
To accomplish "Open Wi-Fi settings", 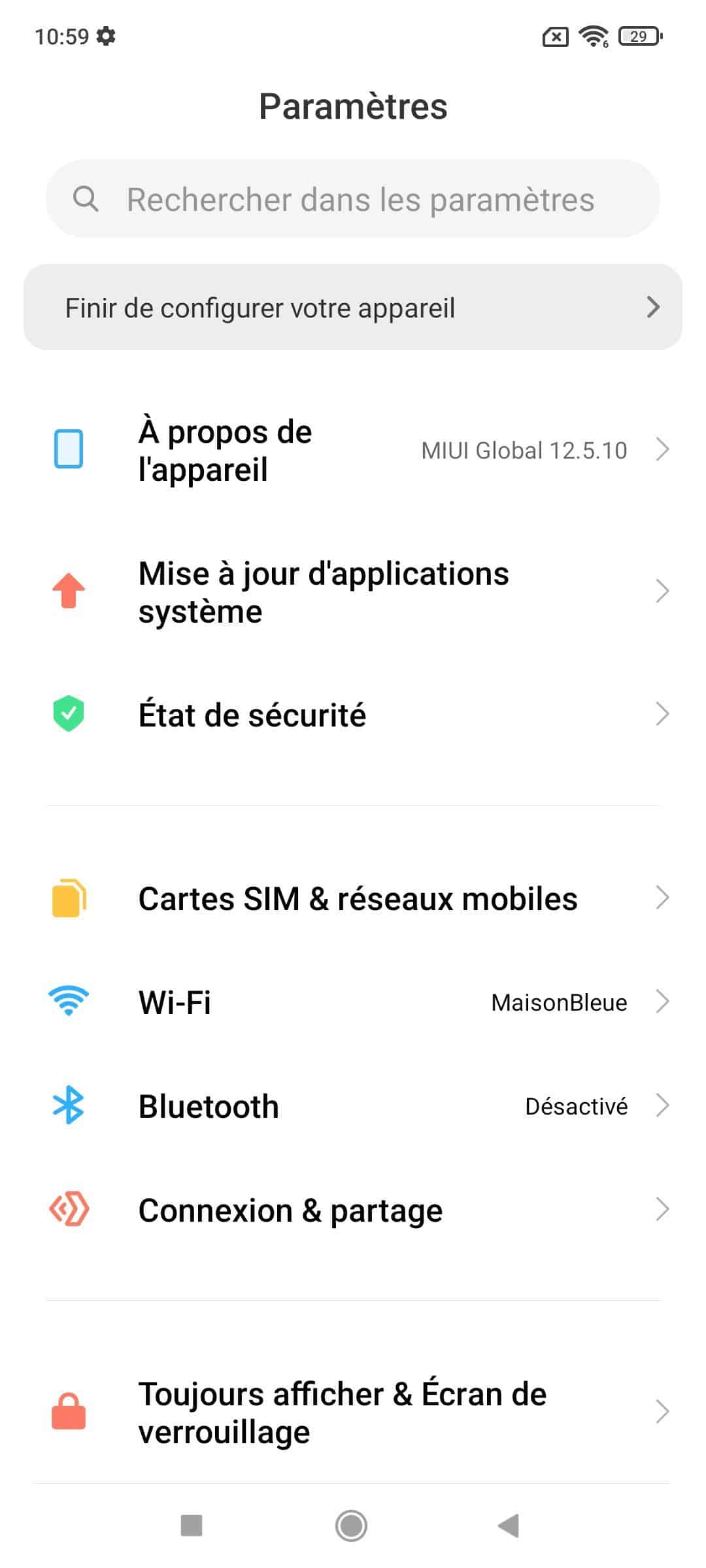I will click(x=353, y=1002).
